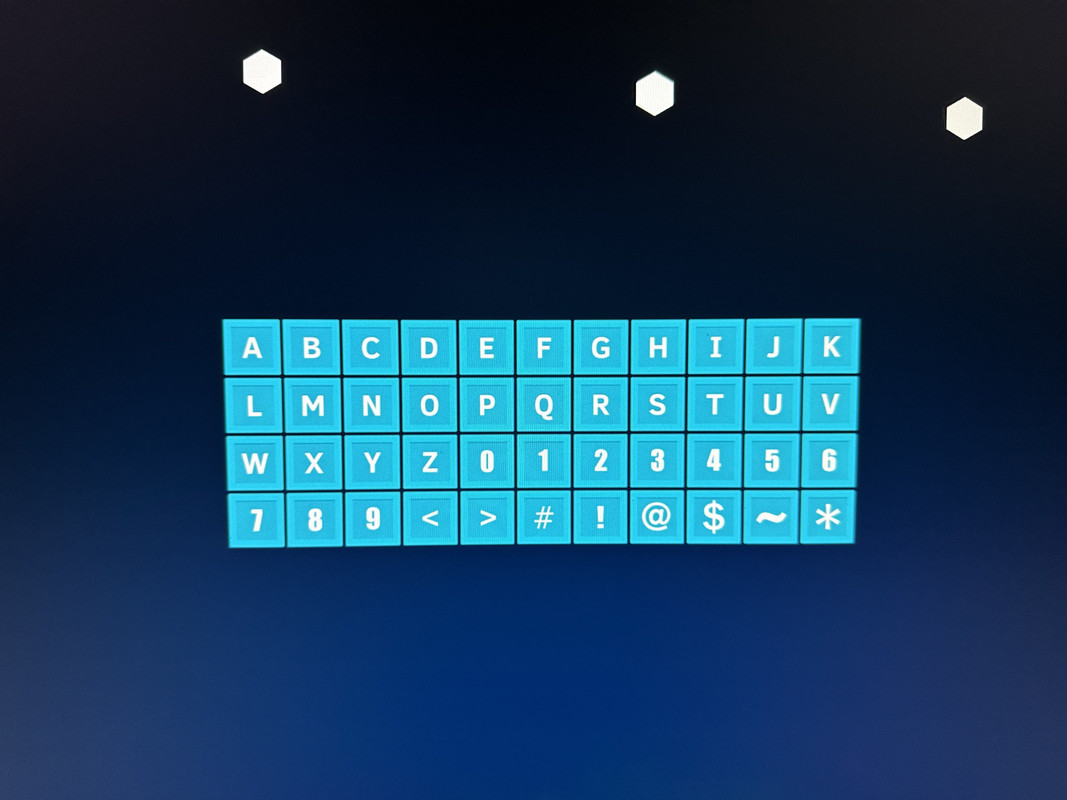The width and height of the screenshot is (1067, 800).
Task: Tap the number 0 key
Action: point(487,462)
